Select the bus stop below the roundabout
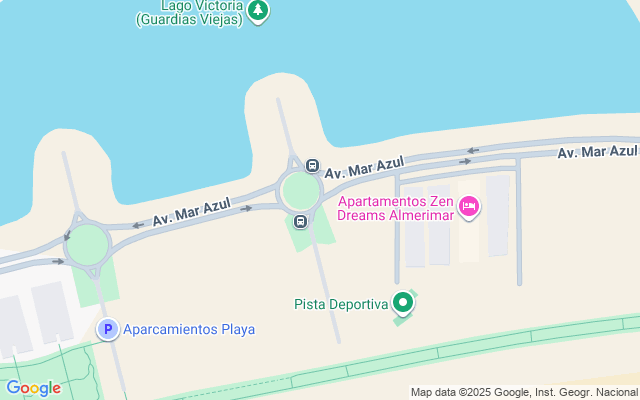640x400 pixels. tap(300, 221)
